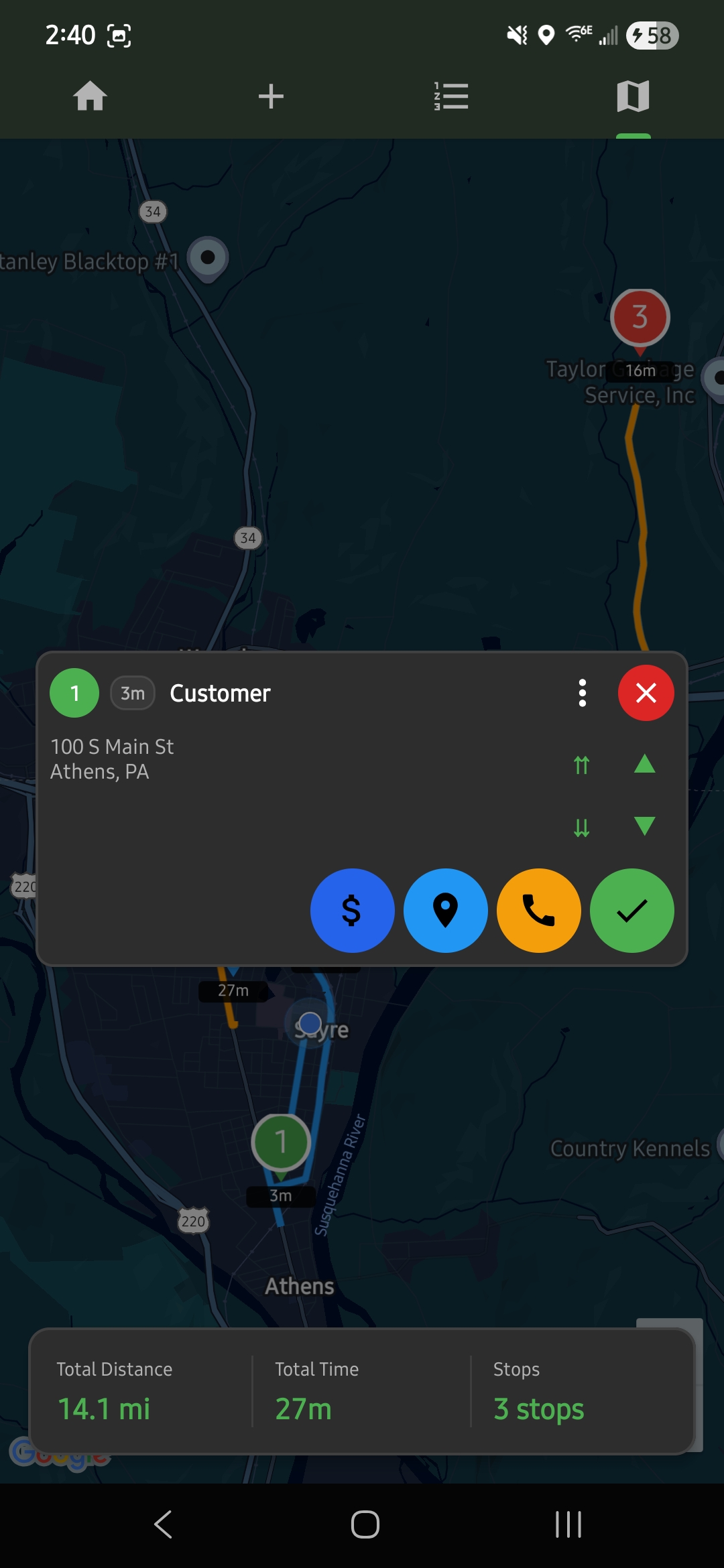This screenshot has width=724, height=1568.
Task: Open the map tab
Action: coord(633,96)
